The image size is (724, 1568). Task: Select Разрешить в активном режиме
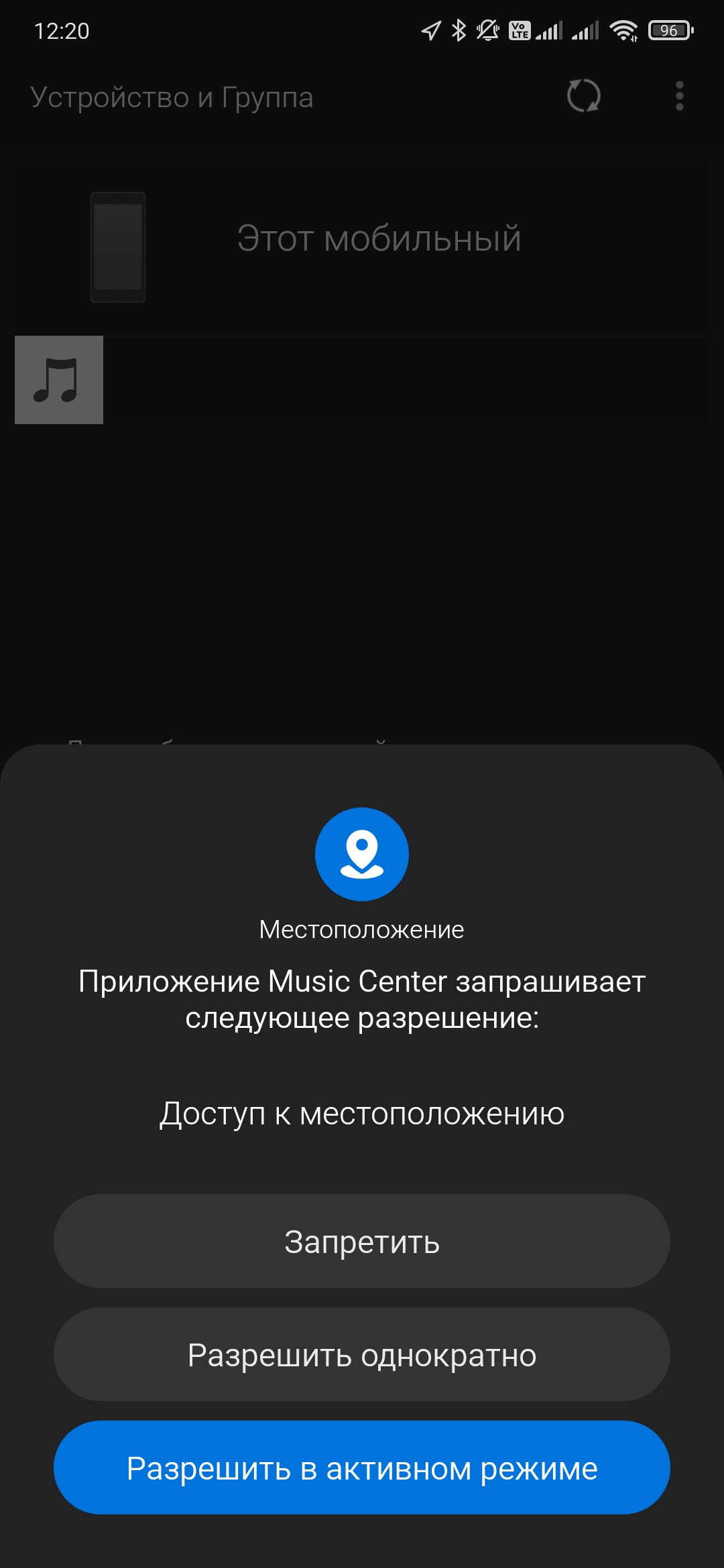pos(362,1467)
